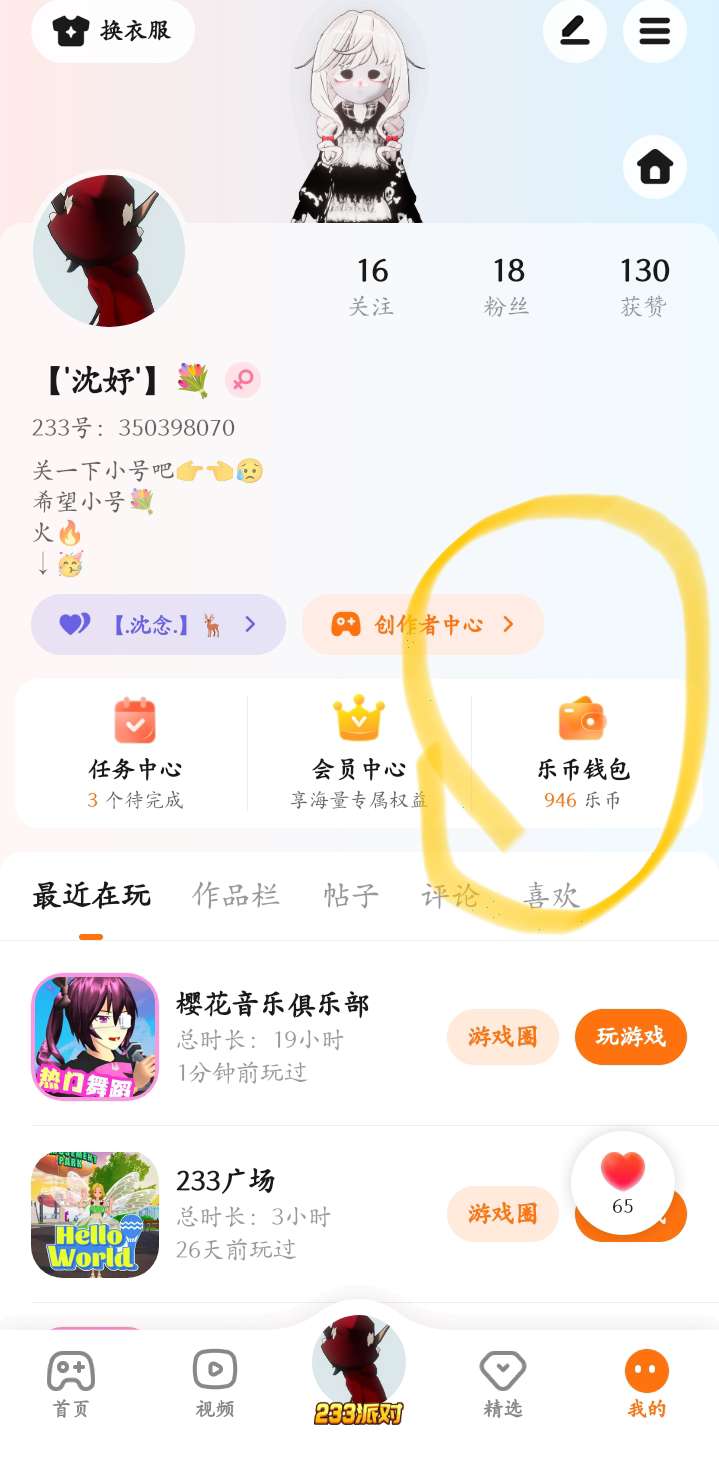Image resolution: width=719 pixels, height=1477 pixels.
Task: Open the 【.沈念.】 couple chip
Action: 158,625
